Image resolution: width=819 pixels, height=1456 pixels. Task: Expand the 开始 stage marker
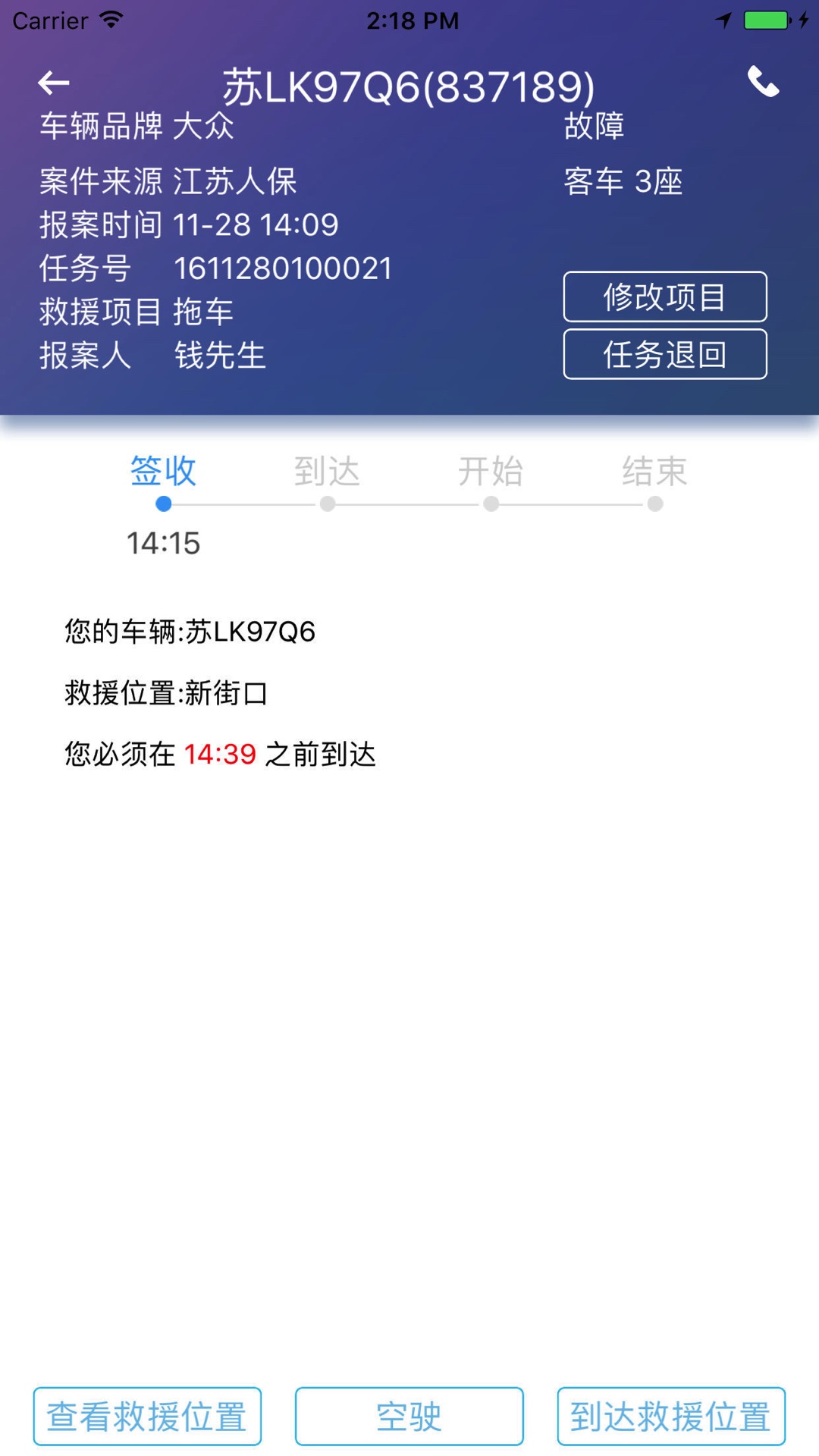pyautogui.click(x=491, y=503)
